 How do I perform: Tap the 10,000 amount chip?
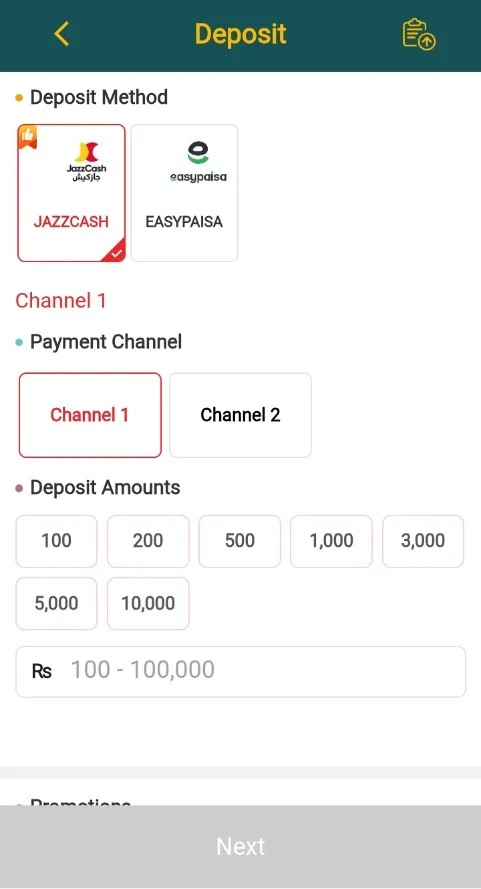coord(148,603)
